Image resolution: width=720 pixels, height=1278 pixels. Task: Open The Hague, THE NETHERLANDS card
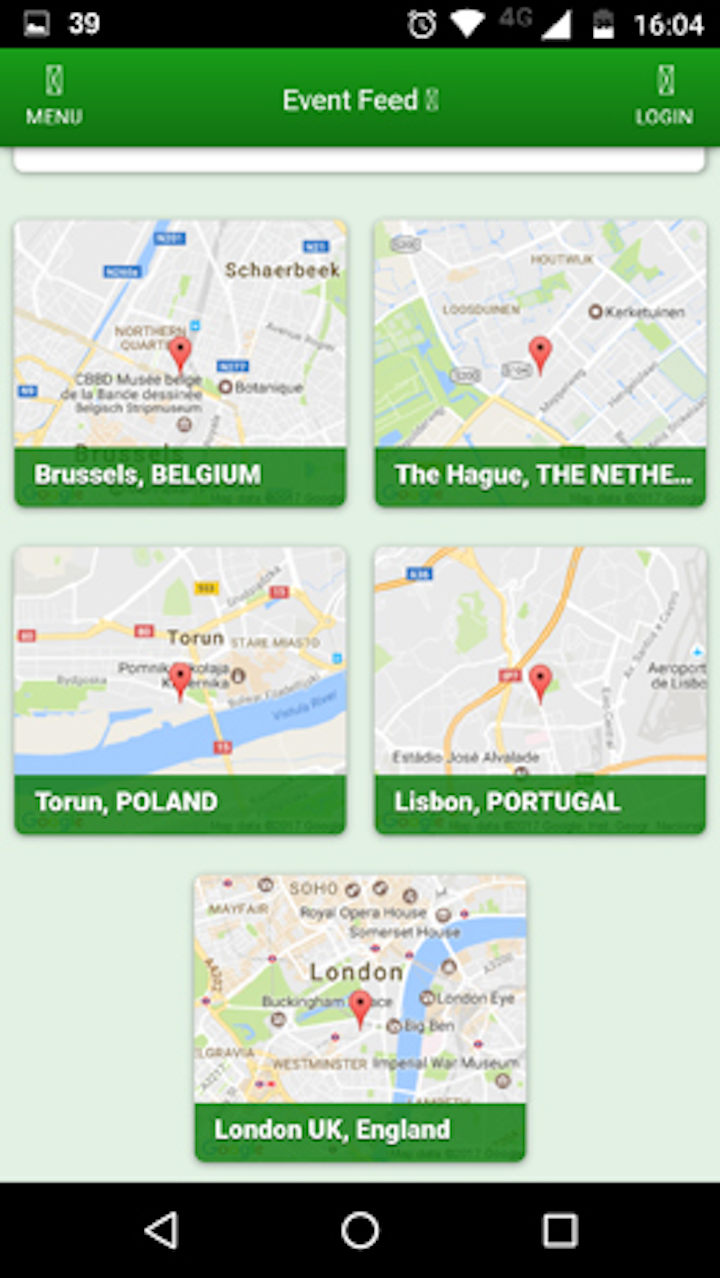coord(540,363)
